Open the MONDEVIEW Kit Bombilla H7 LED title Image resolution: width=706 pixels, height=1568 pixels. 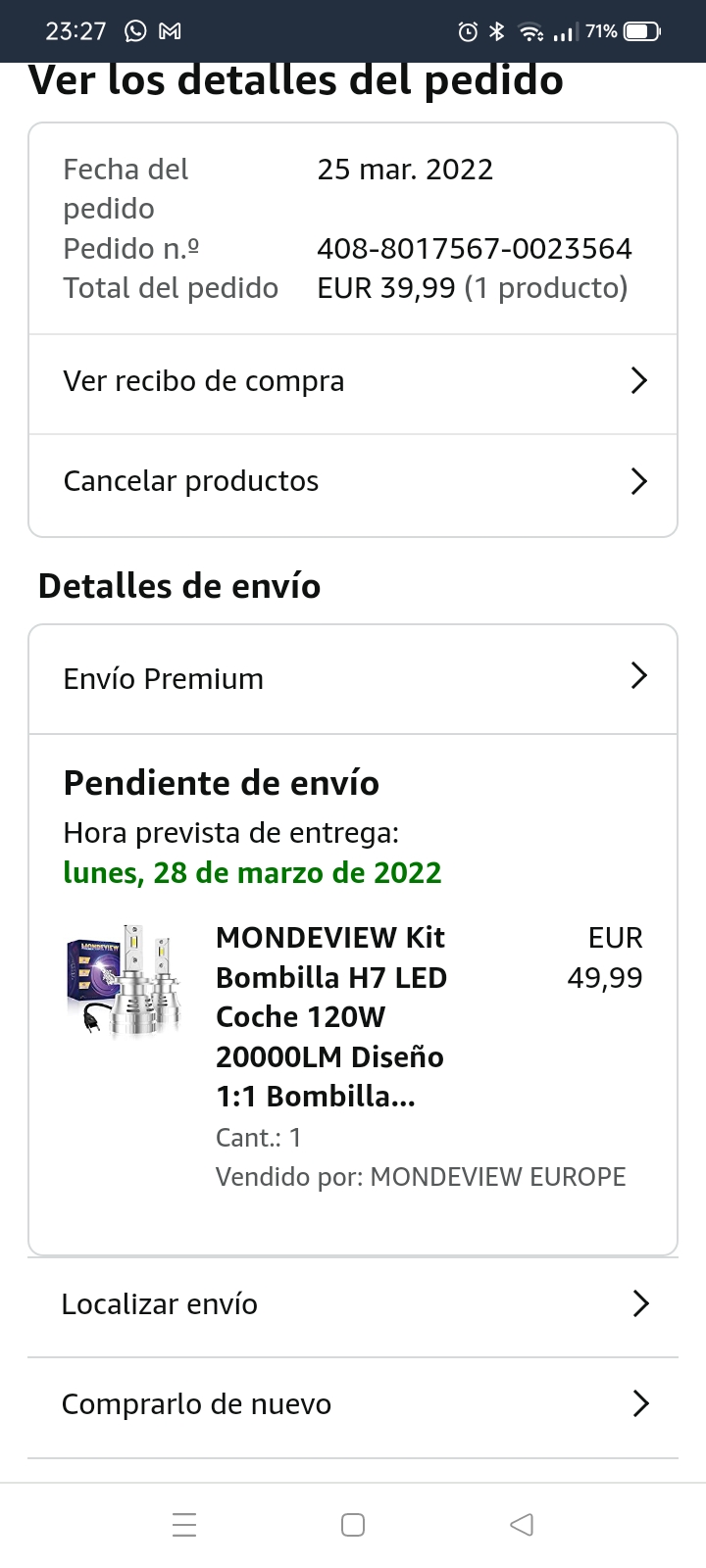(x=331, y=1016)
